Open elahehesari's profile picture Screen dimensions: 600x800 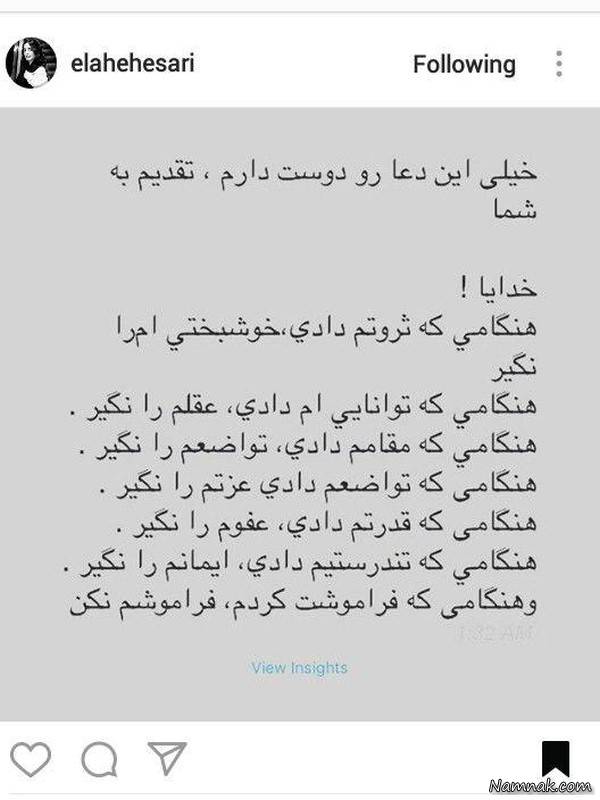[30, 64]
